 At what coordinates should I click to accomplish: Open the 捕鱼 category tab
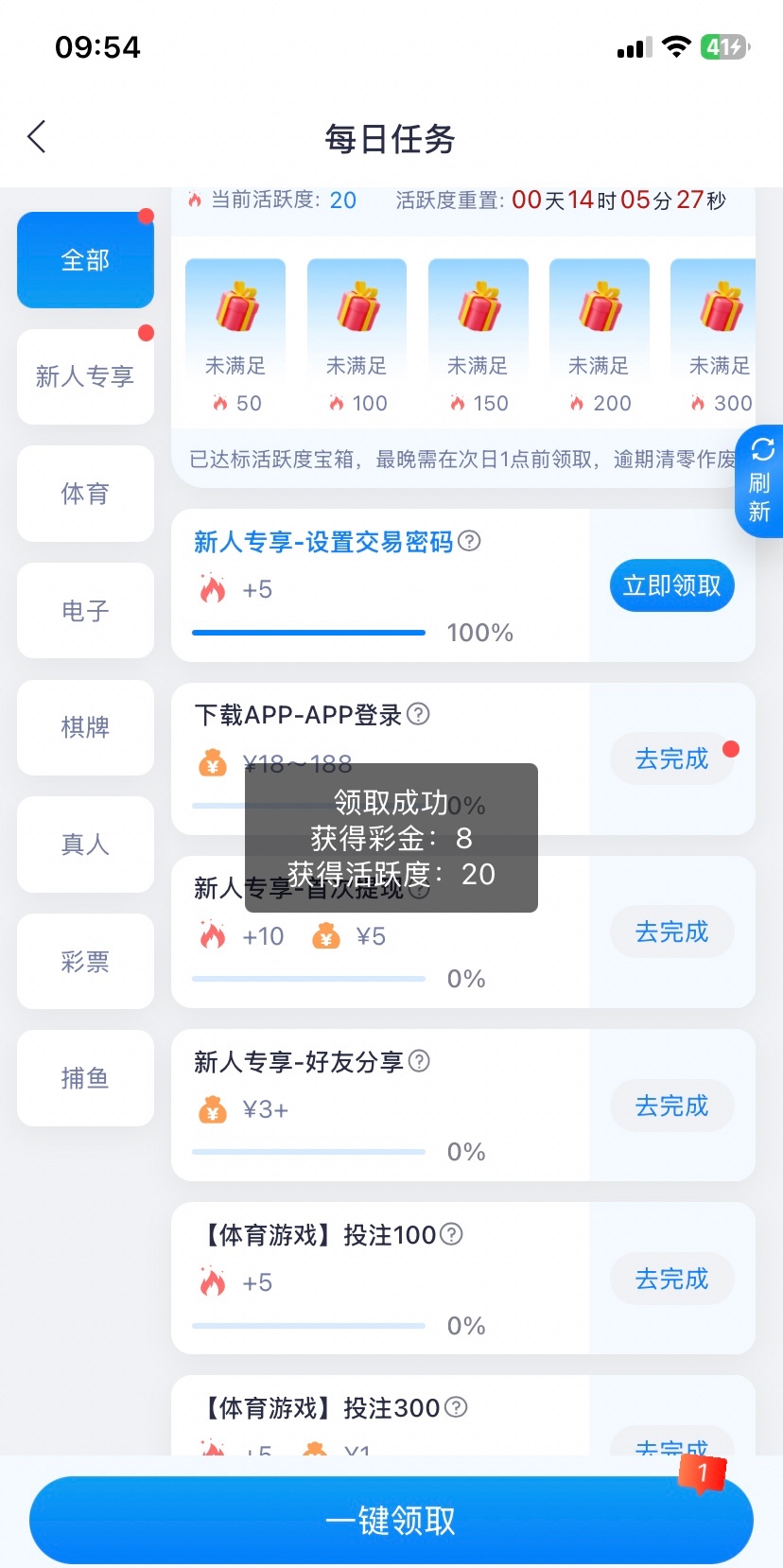tap(85, 1078)
